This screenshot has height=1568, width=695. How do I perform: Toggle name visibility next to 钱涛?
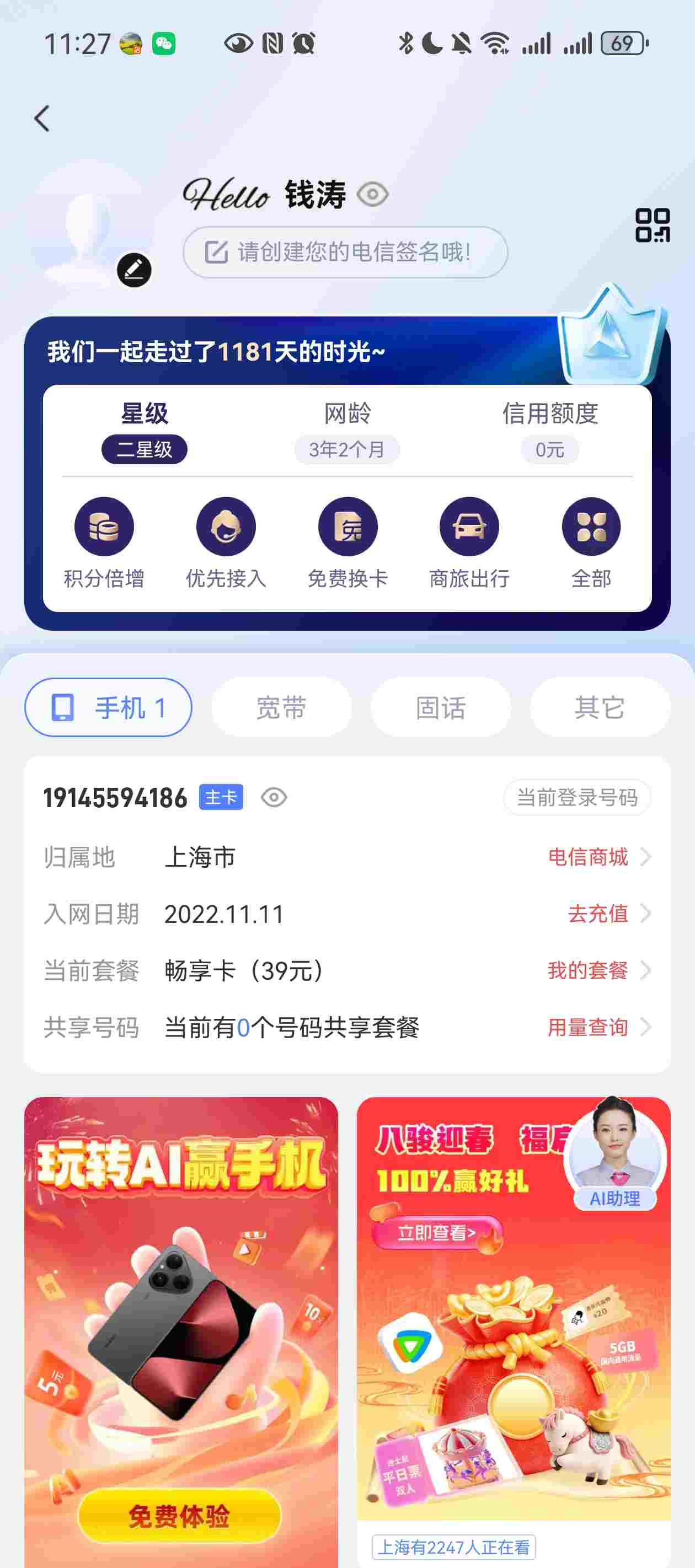coord(373,195)
